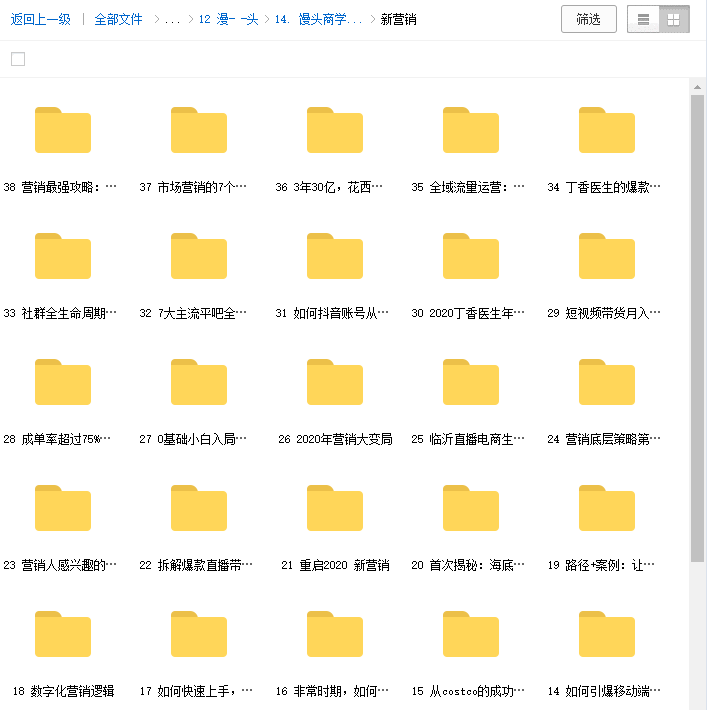Open folder 35 全域流量运营

pyautogui.click(x=471, y=131)
